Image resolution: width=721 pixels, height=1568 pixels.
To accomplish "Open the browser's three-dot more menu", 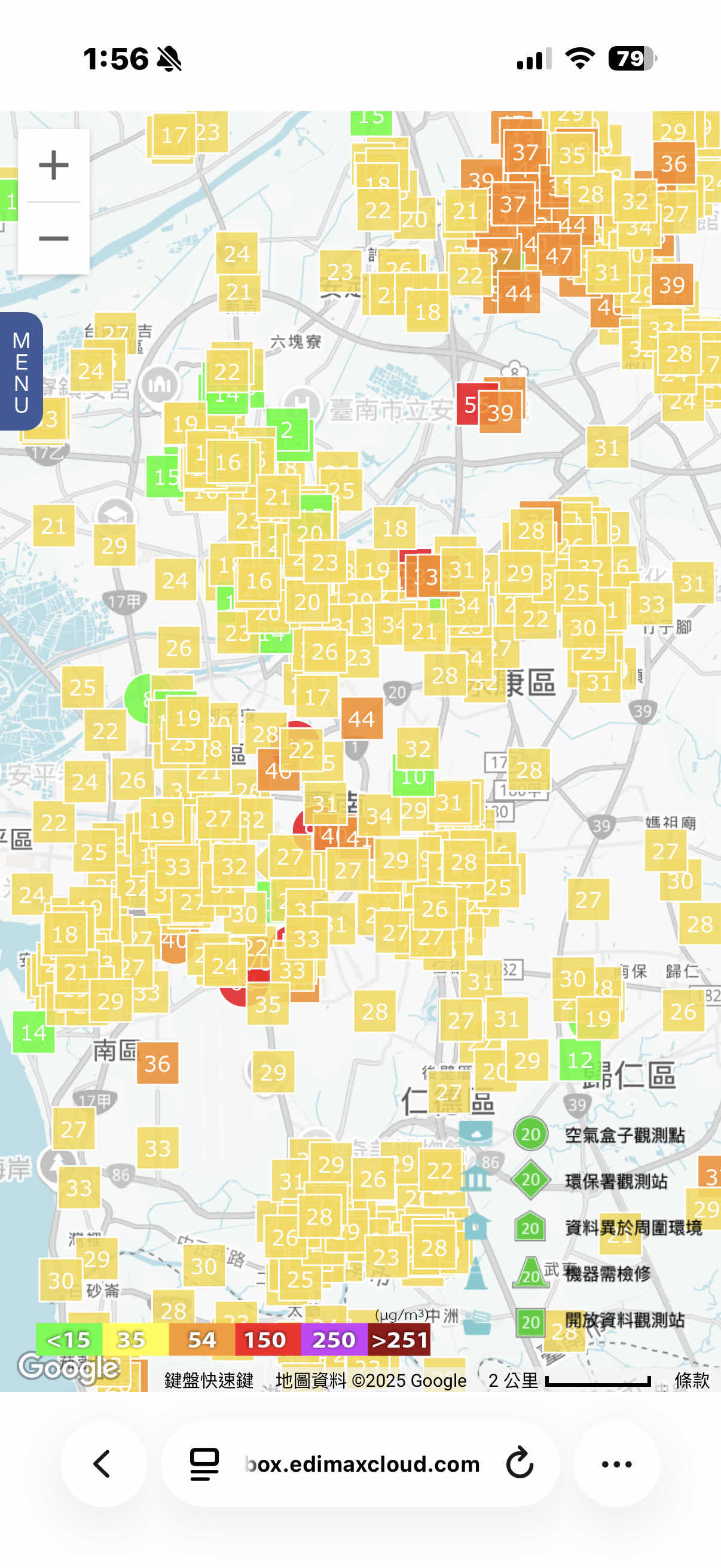I will point(616,1463).
